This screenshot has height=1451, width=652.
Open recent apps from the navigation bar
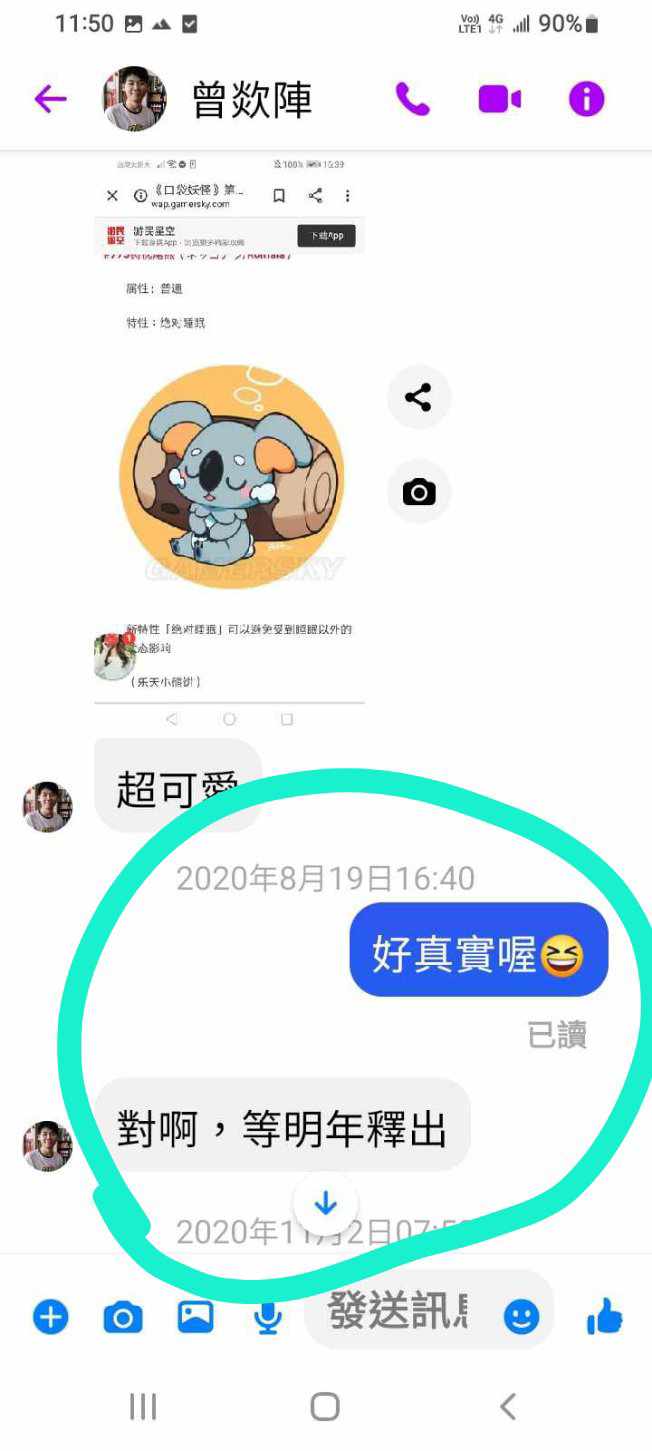[143, 1406]
